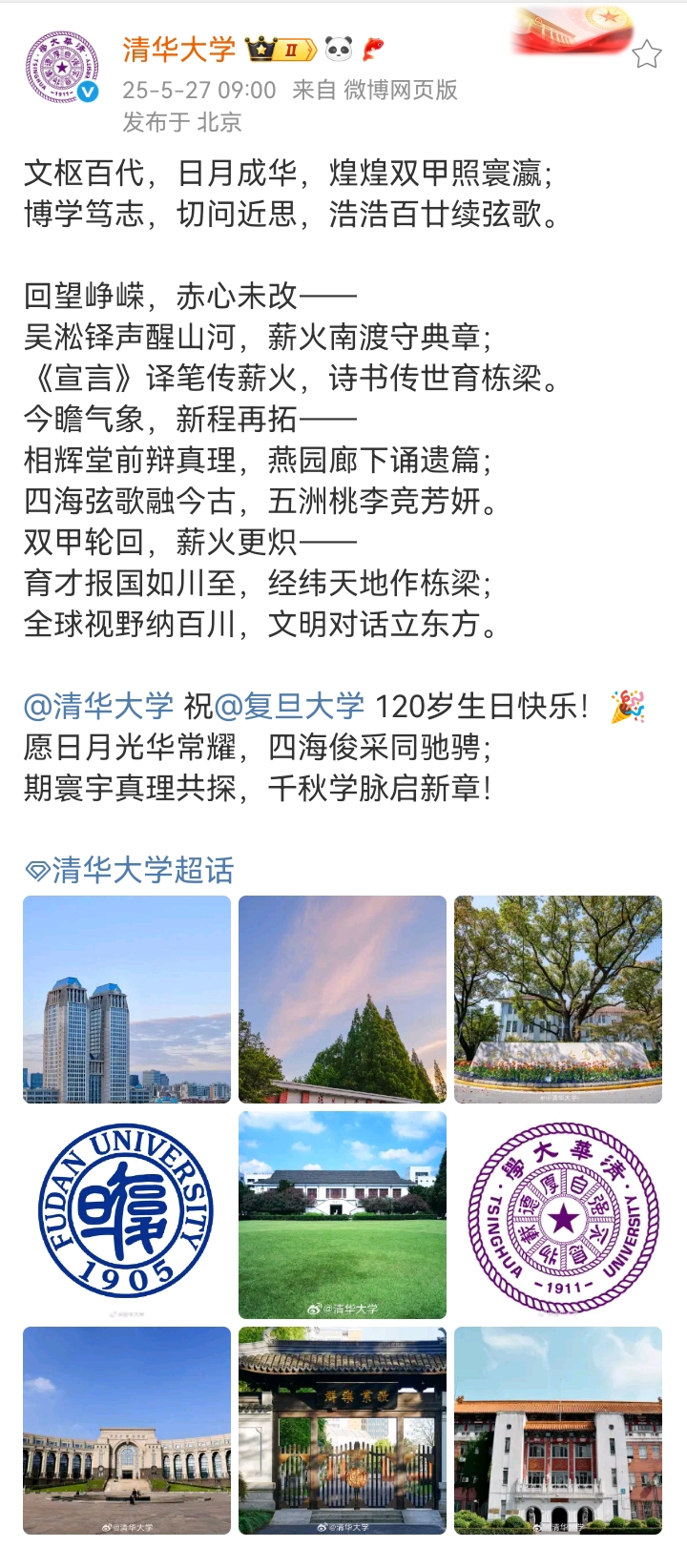Open the @复旦大学 mention link
The width and height of the screenshot is (687, 1568).
pos(289,707)
